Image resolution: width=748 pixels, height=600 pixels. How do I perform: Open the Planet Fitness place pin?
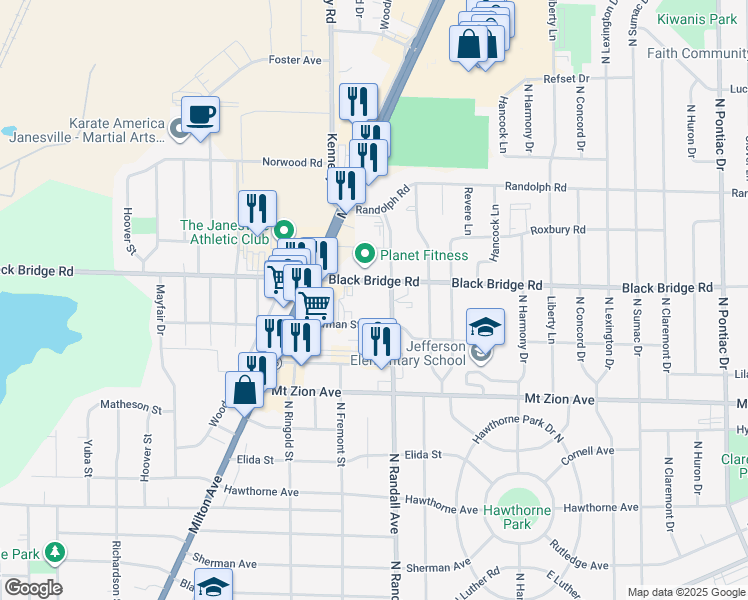pyautogui.click(x=364, y=255)
